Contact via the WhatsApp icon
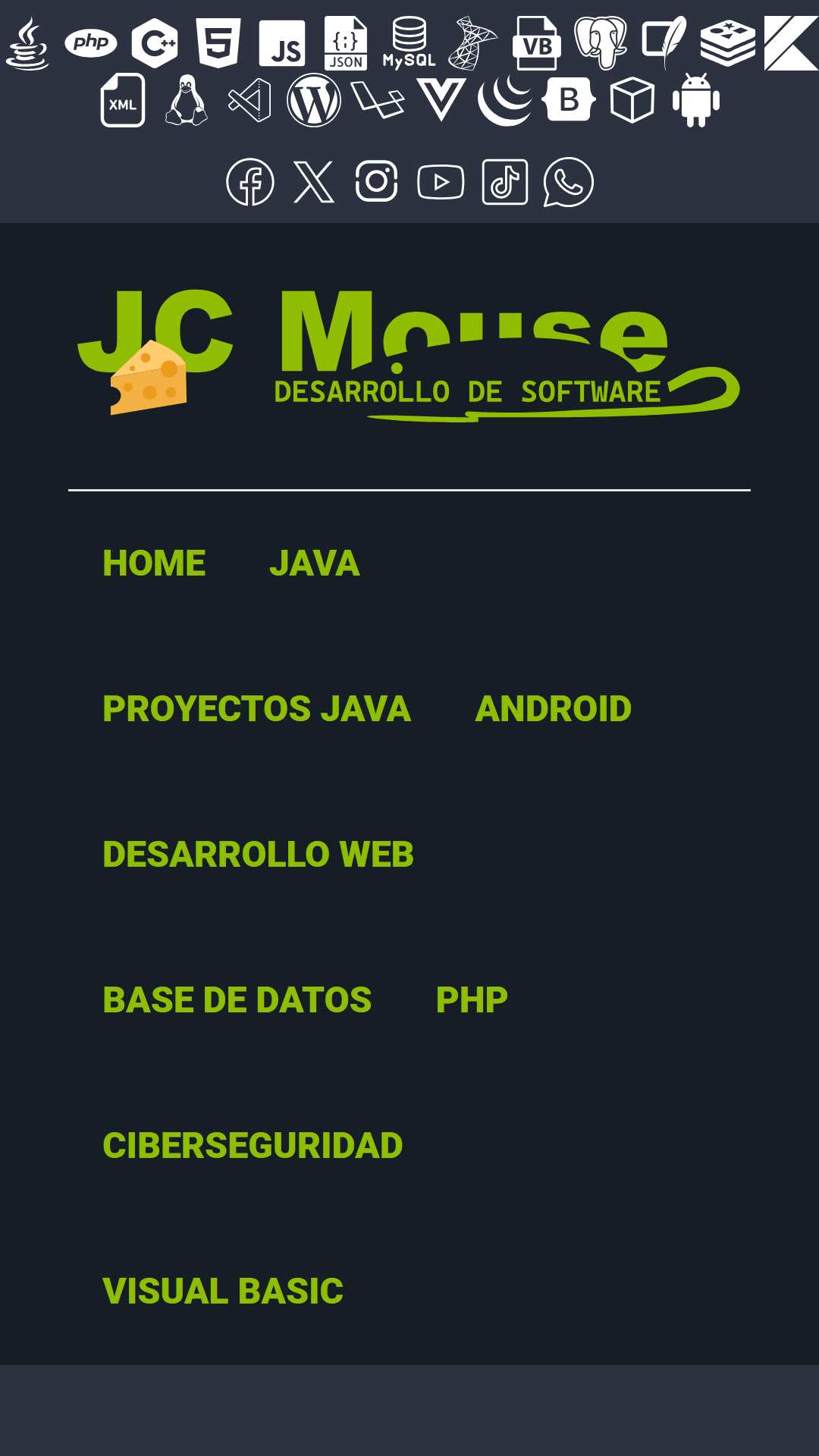Viewport: 819px width, 1456px height. (569, 182)
